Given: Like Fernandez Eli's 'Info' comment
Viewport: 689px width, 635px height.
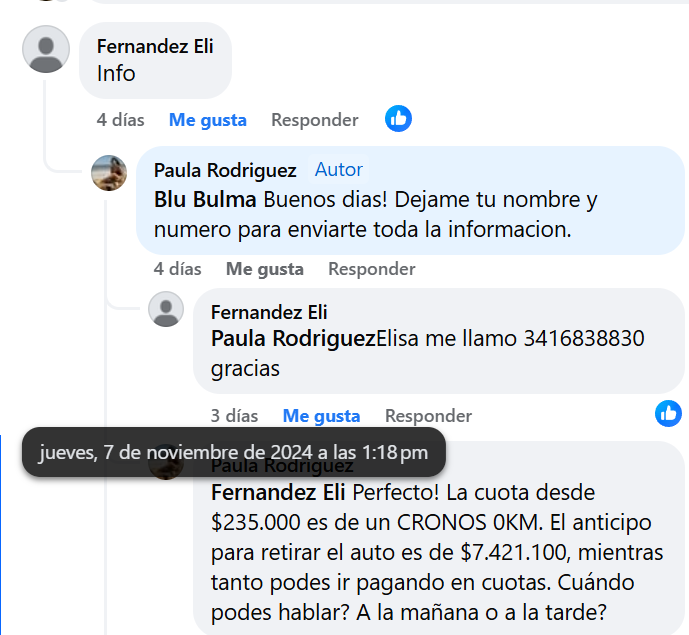Looking at the screenshot, I should click(x=207, y=120).
